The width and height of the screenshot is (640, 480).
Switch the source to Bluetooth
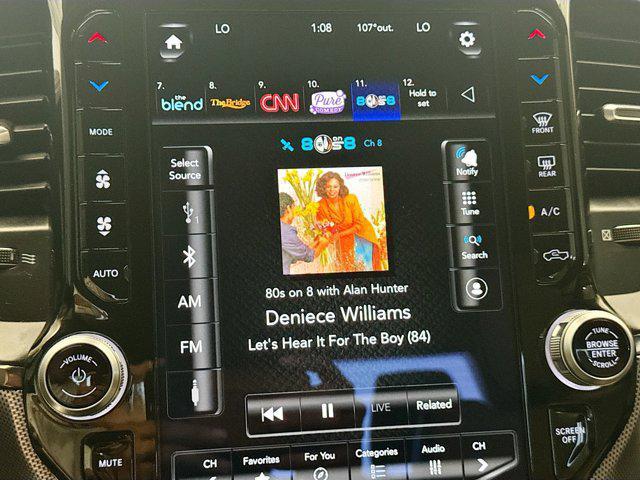pos(188,256)
